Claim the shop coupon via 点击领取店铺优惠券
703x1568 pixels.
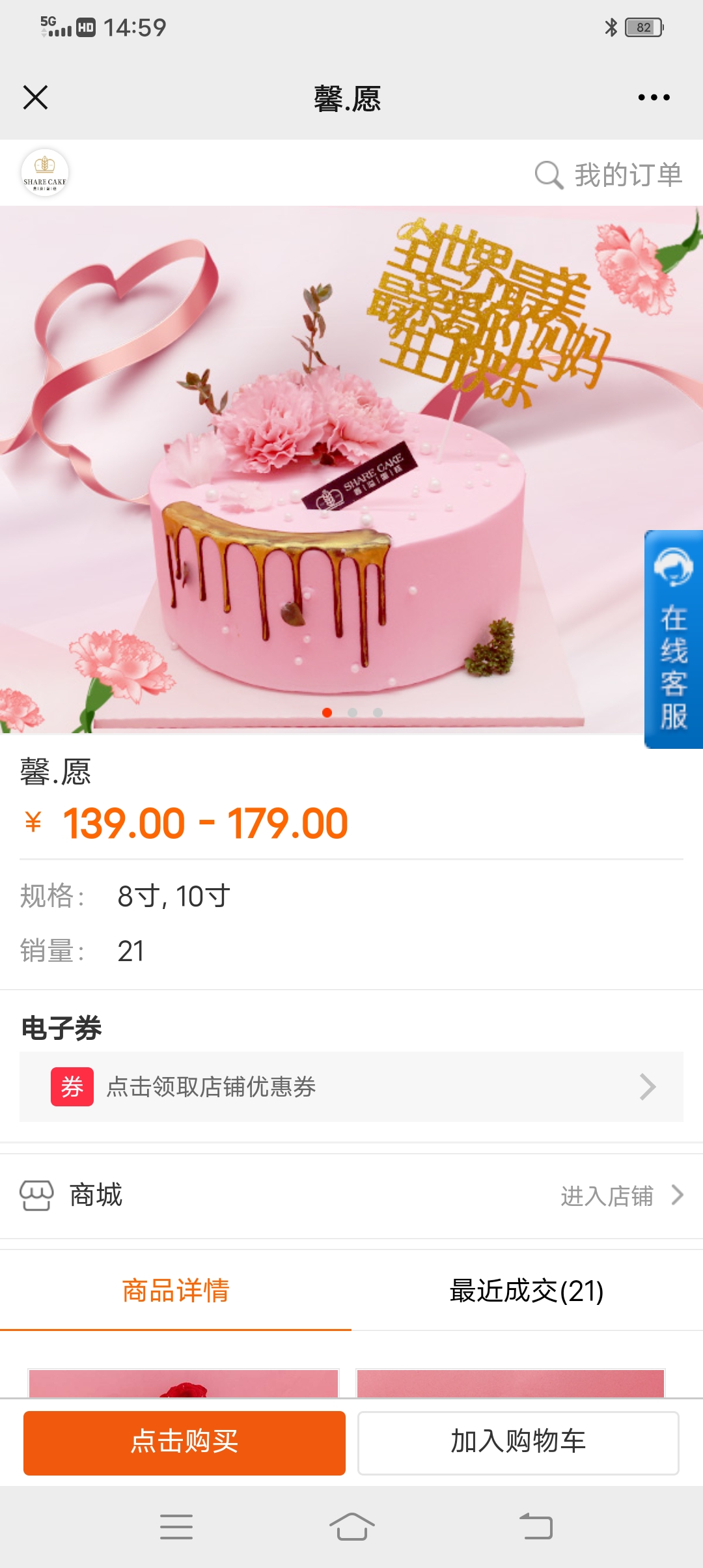[x=351, y=1086]
